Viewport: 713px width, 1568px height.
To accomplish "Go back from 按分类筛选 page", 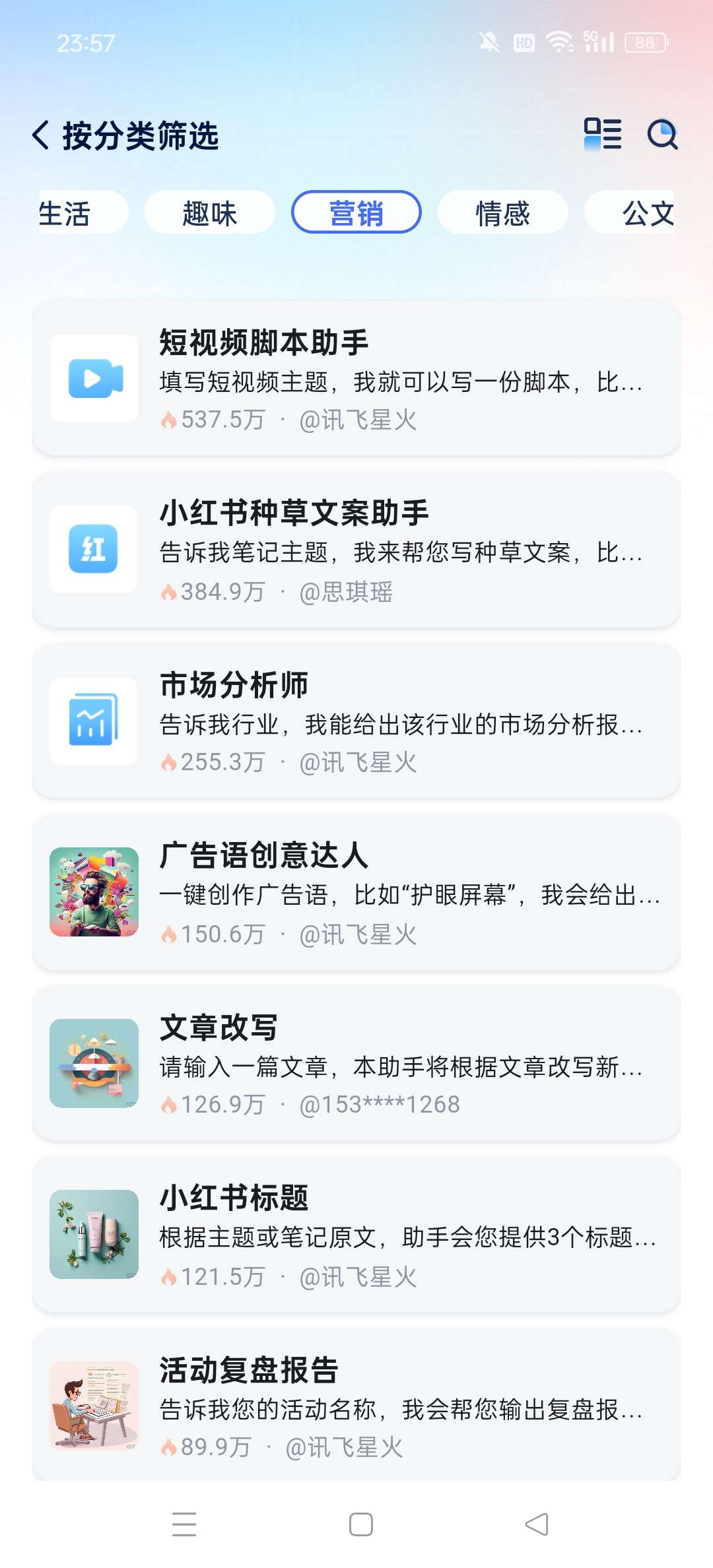I will point(41,135).
